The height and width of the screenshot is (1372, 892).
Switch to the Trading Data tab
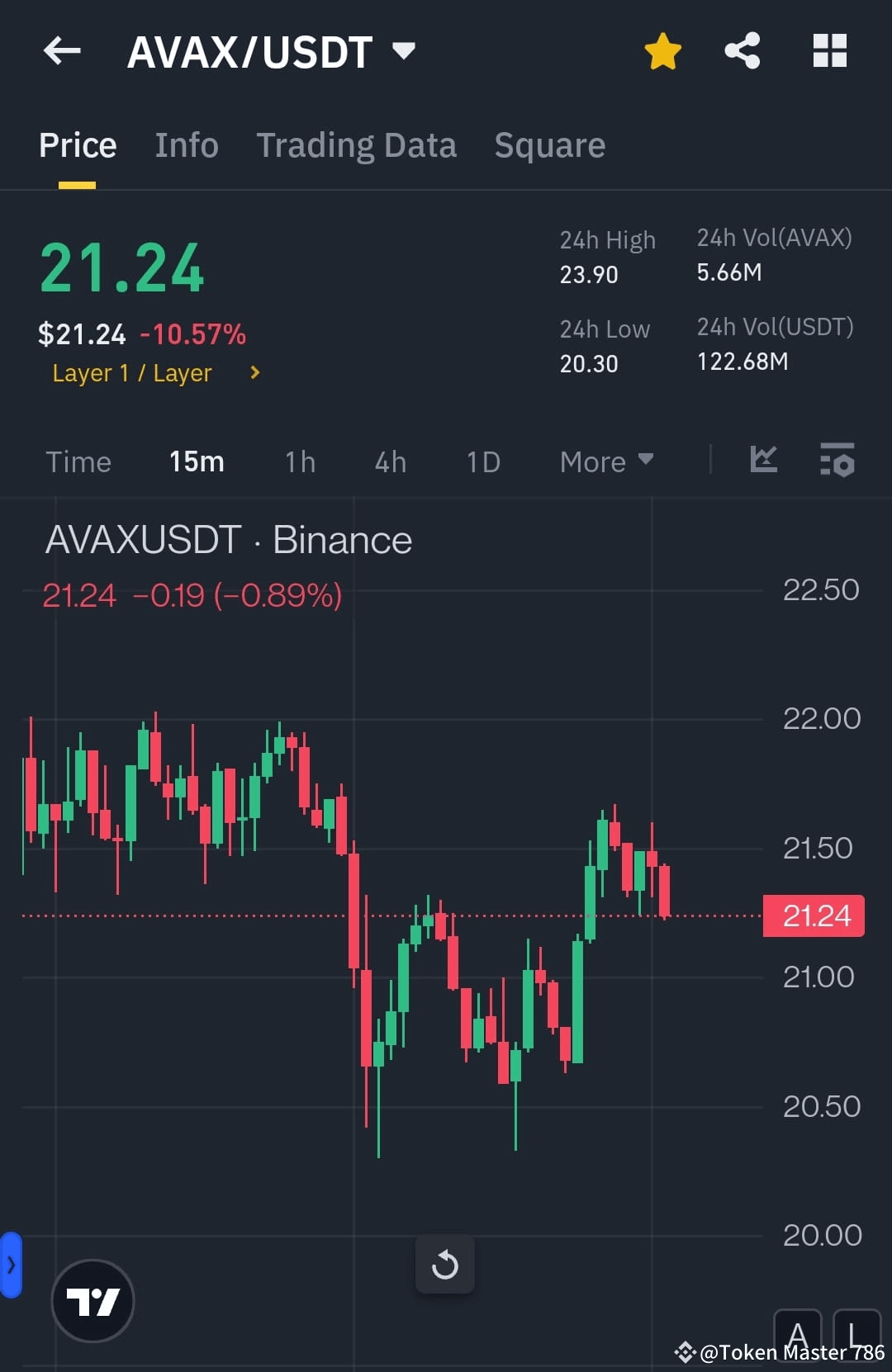(x=357, y=144)
